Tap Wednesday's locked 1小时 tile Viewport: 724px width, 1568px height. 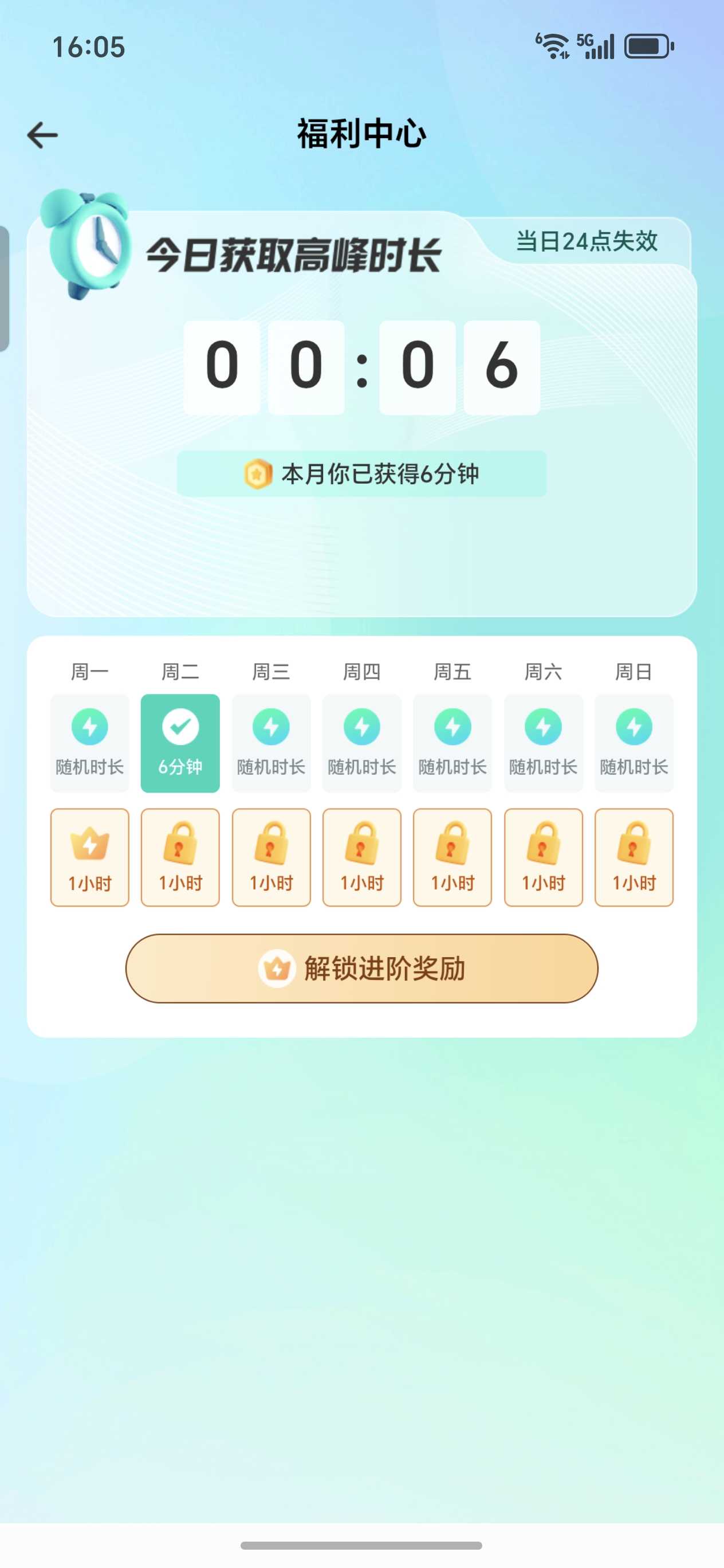point(271,857)
